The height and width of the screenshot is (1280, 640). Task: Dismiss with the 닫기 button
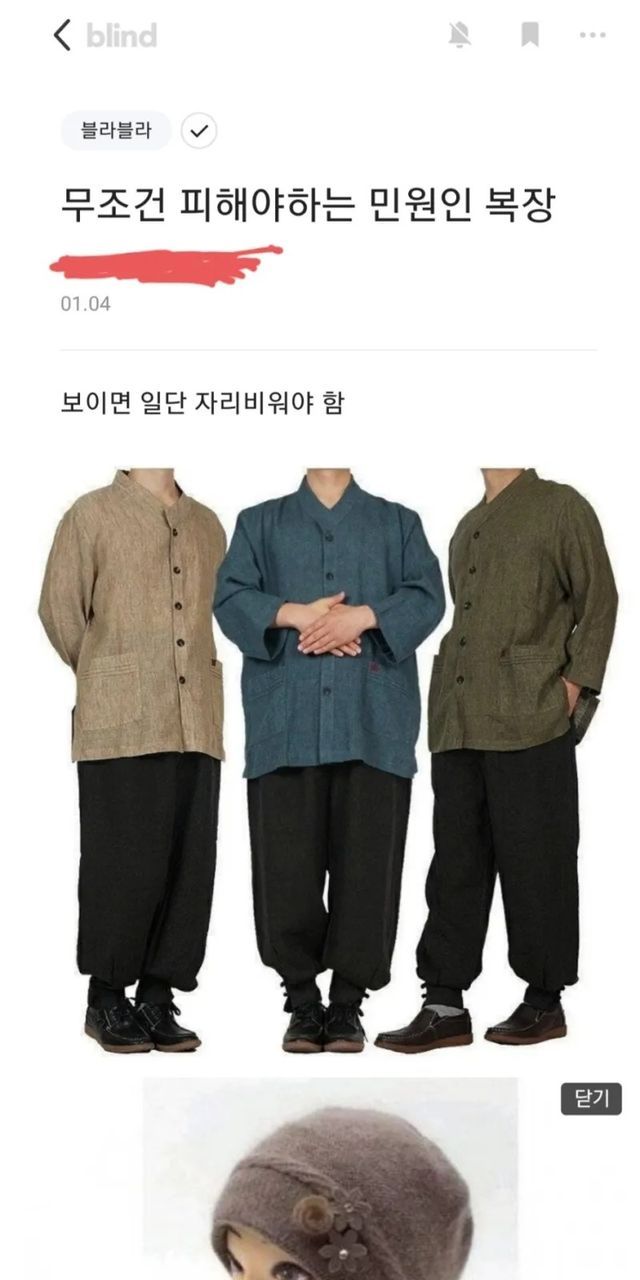coord(591,1099)
